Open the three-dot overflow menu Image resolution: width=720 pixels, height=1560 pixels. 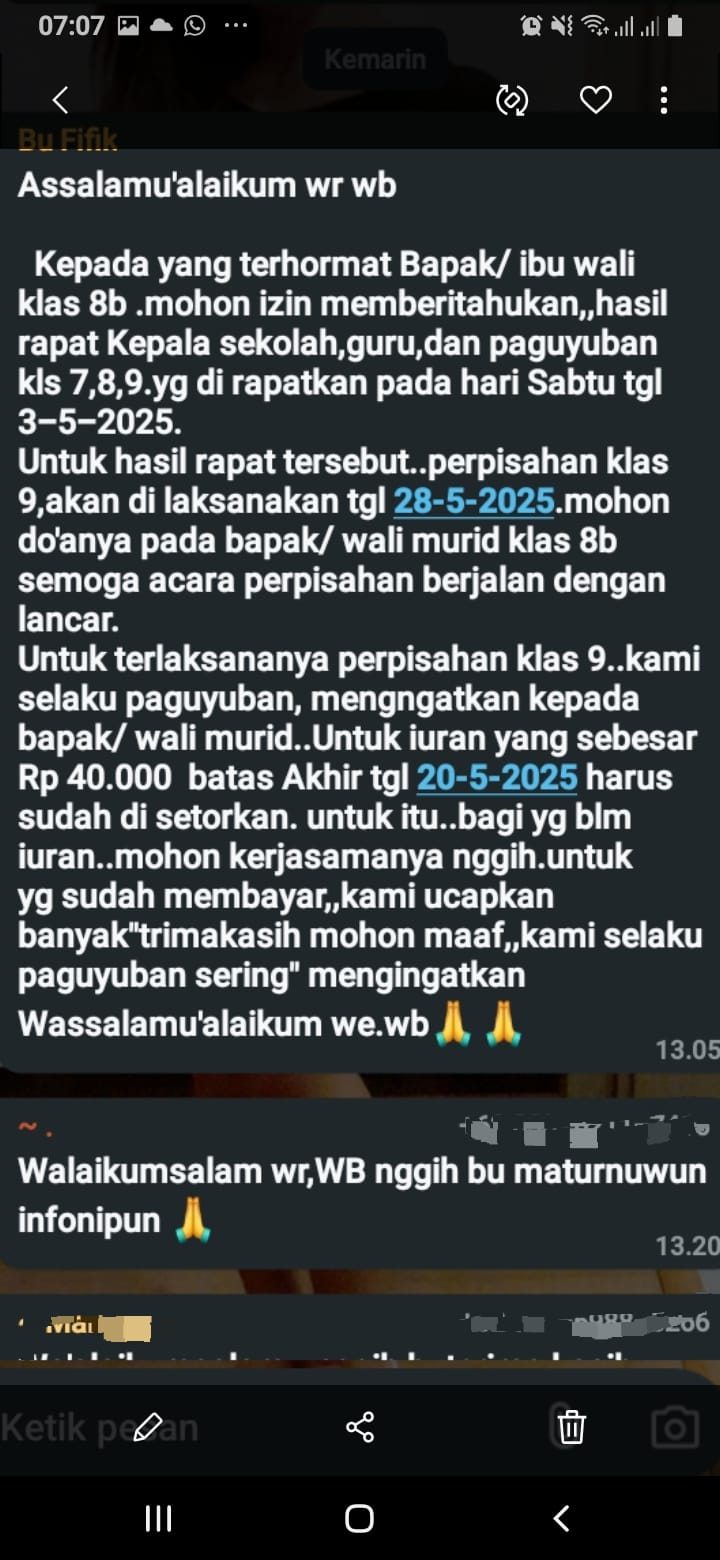664,100
